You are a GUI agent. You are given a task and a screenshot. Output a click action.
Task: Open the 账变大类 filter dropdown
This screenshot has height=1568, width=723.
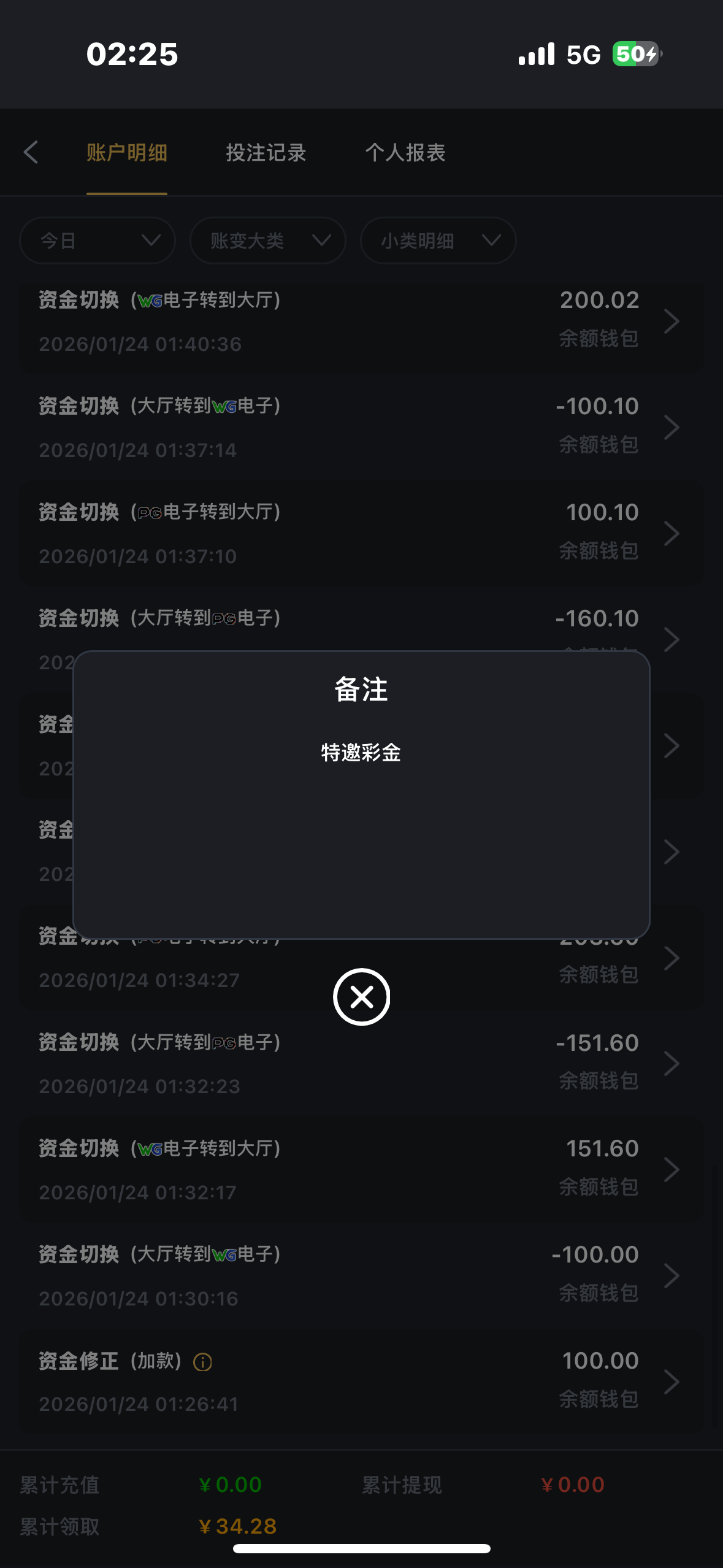268,240
